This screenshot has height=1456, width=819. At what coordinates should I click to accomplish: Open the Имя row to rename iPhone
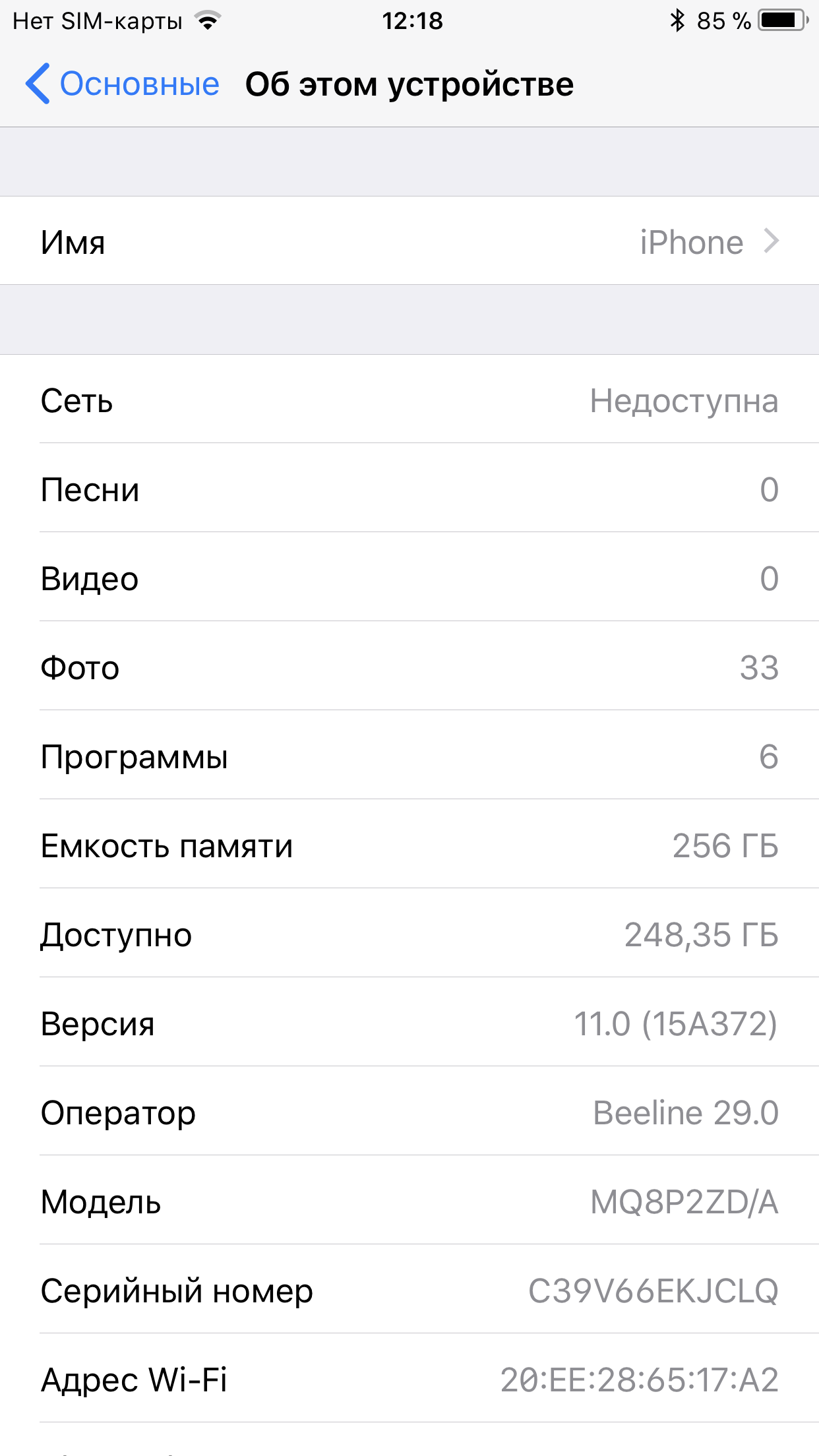[x=409, y=241]
